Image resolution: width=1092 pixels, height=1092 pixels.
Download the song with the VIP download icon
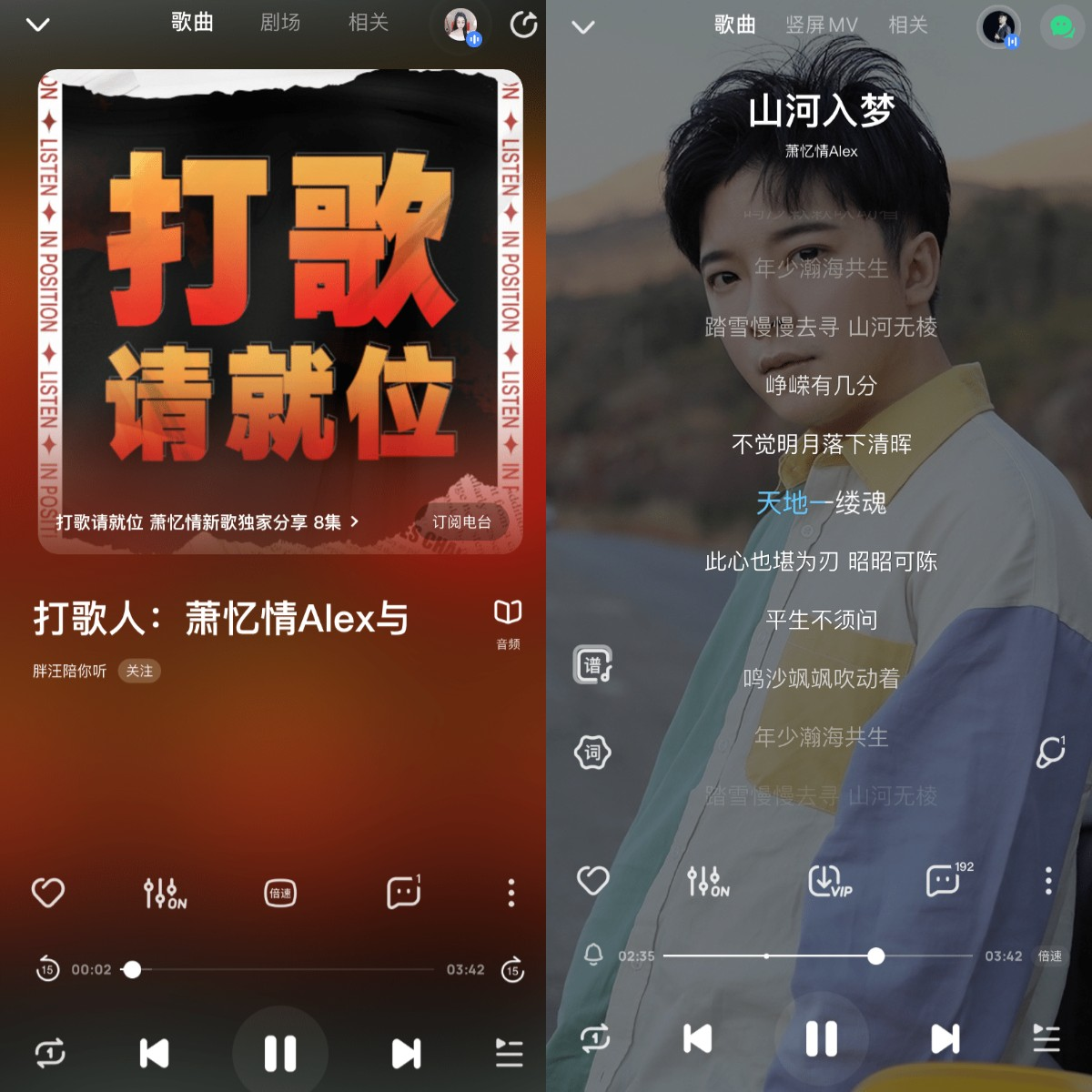pyautogui.click(x=828, y=881)
